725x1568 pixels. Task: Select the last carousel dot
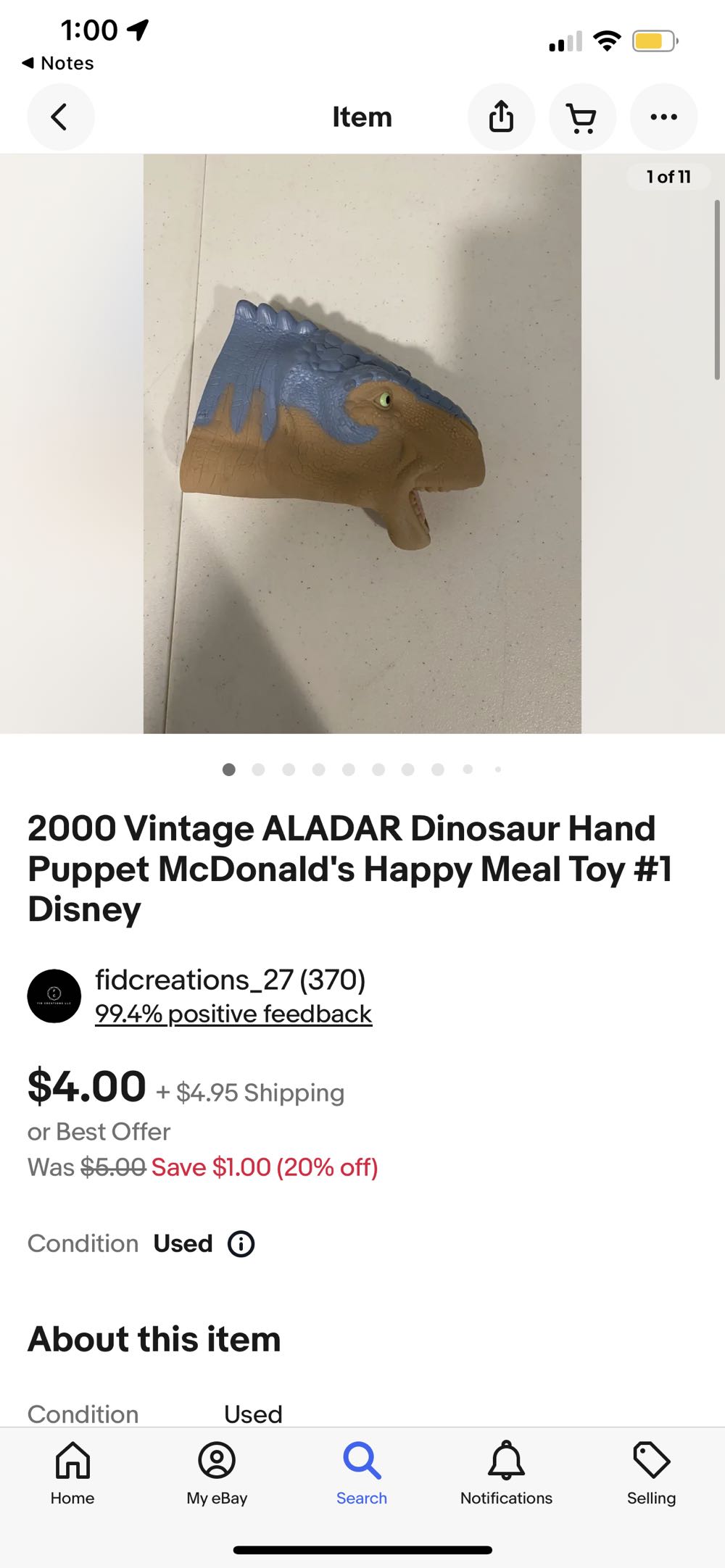(497, 770)
